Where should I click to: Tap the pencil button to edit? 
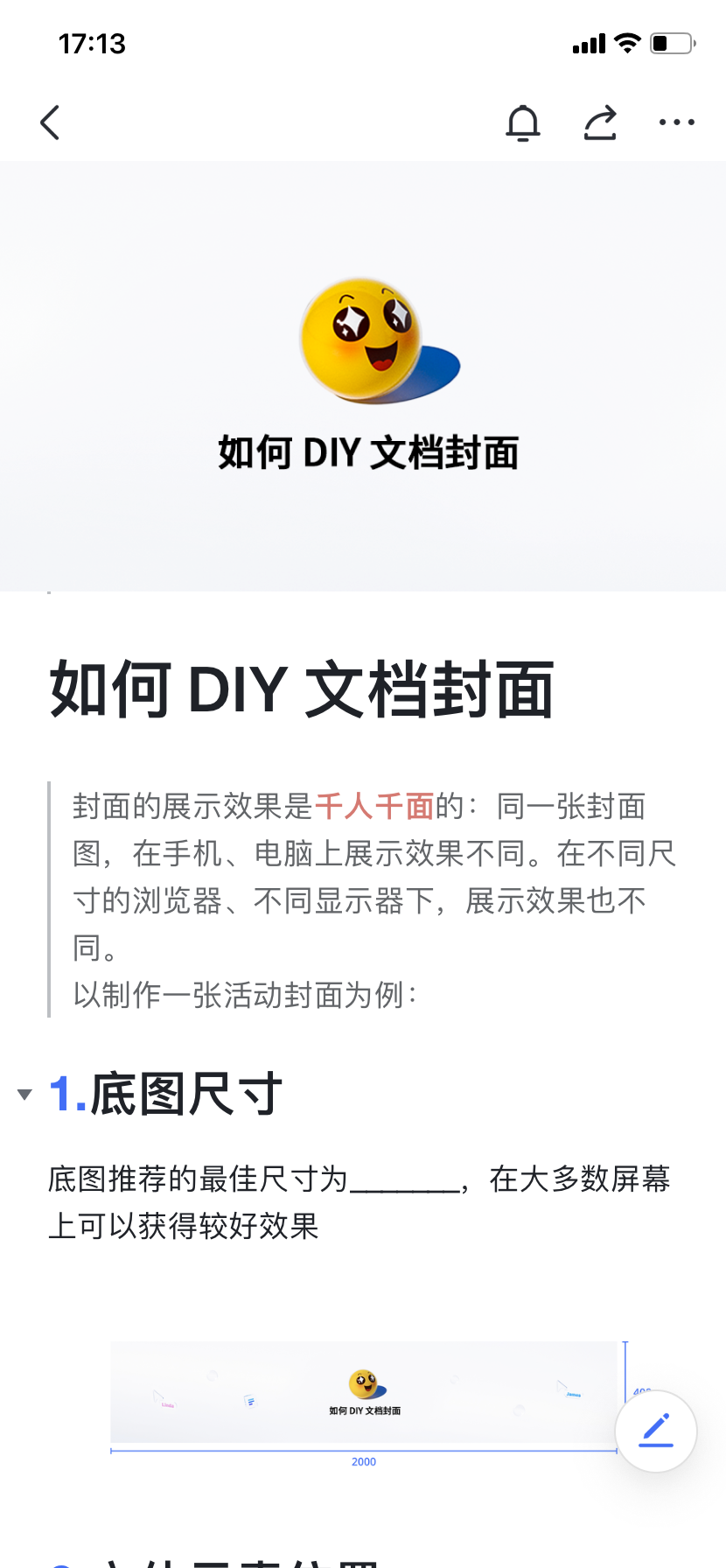click(656, 1431)
